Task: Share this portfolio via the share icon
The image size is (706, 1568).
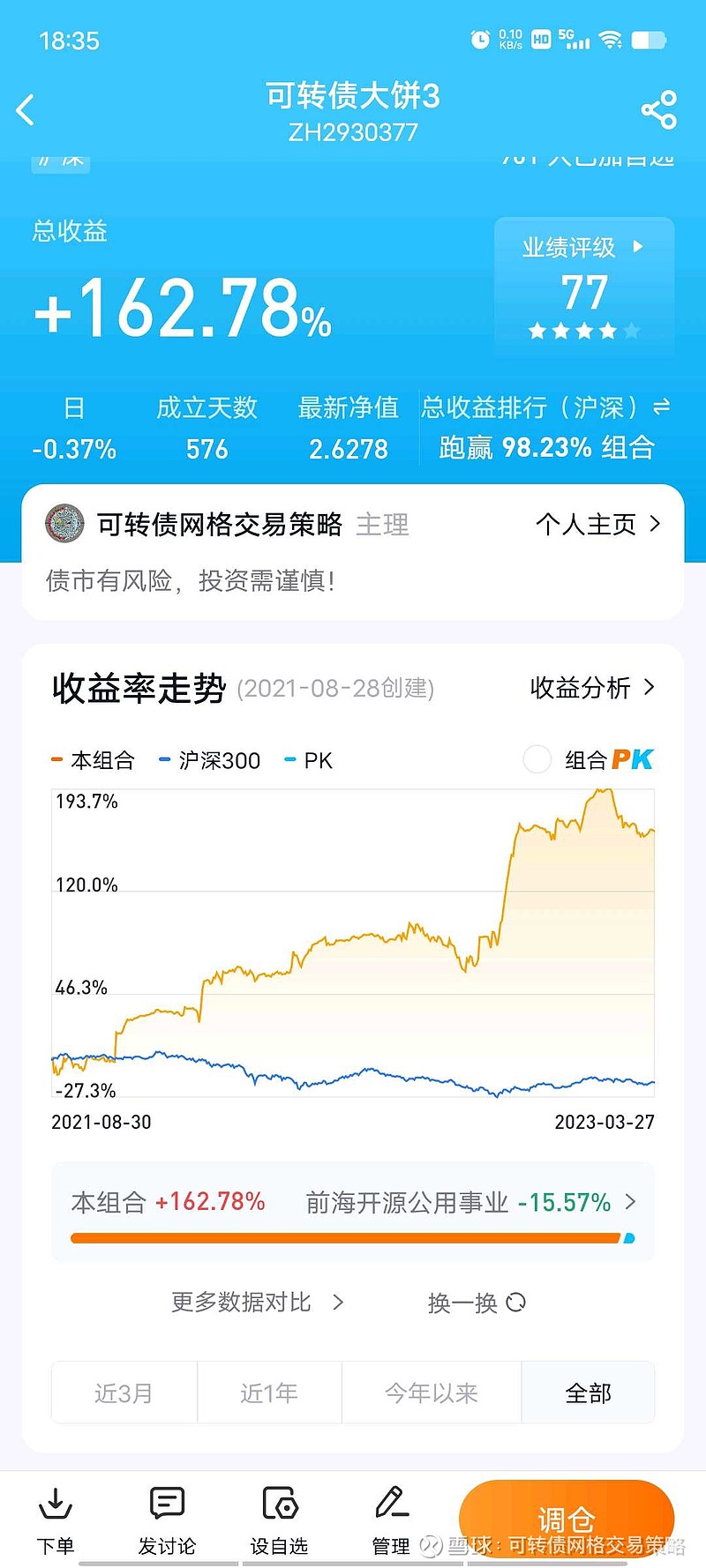Action: pyautogui.click(x=658, y=110)
